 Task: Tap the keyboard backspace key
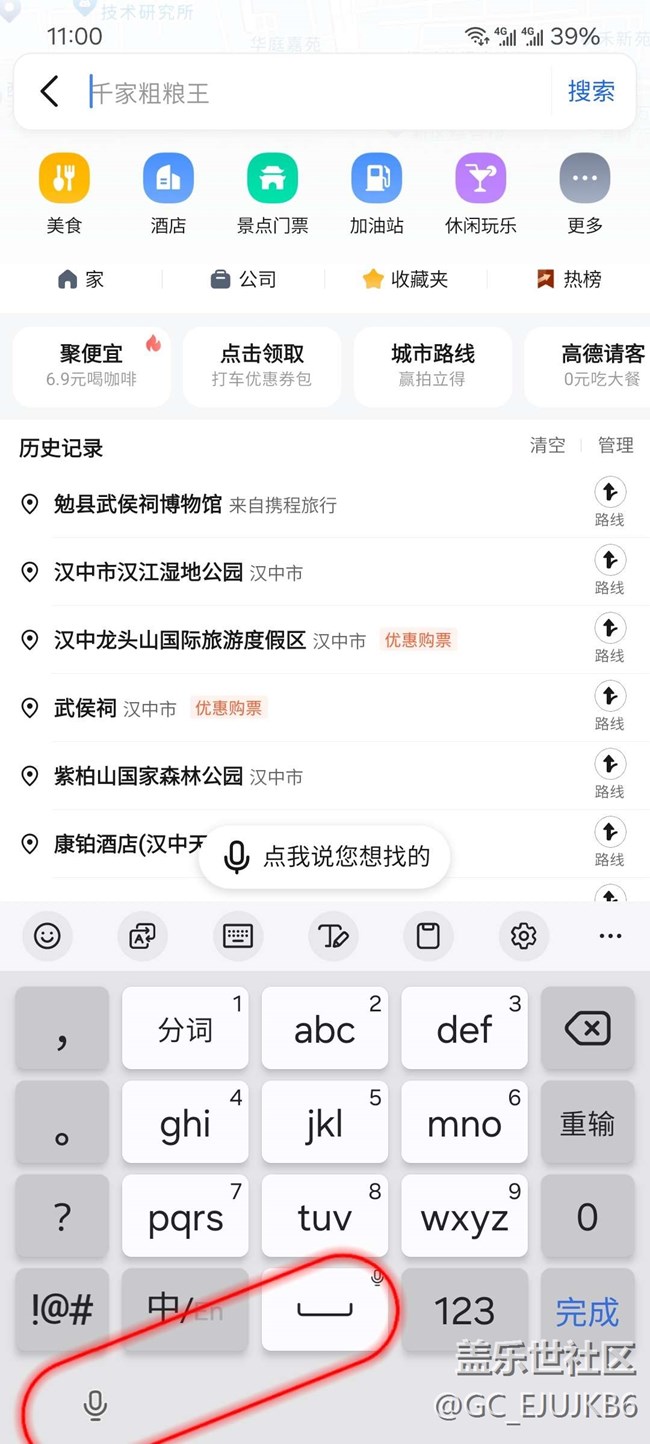(x=587, y=1028)
